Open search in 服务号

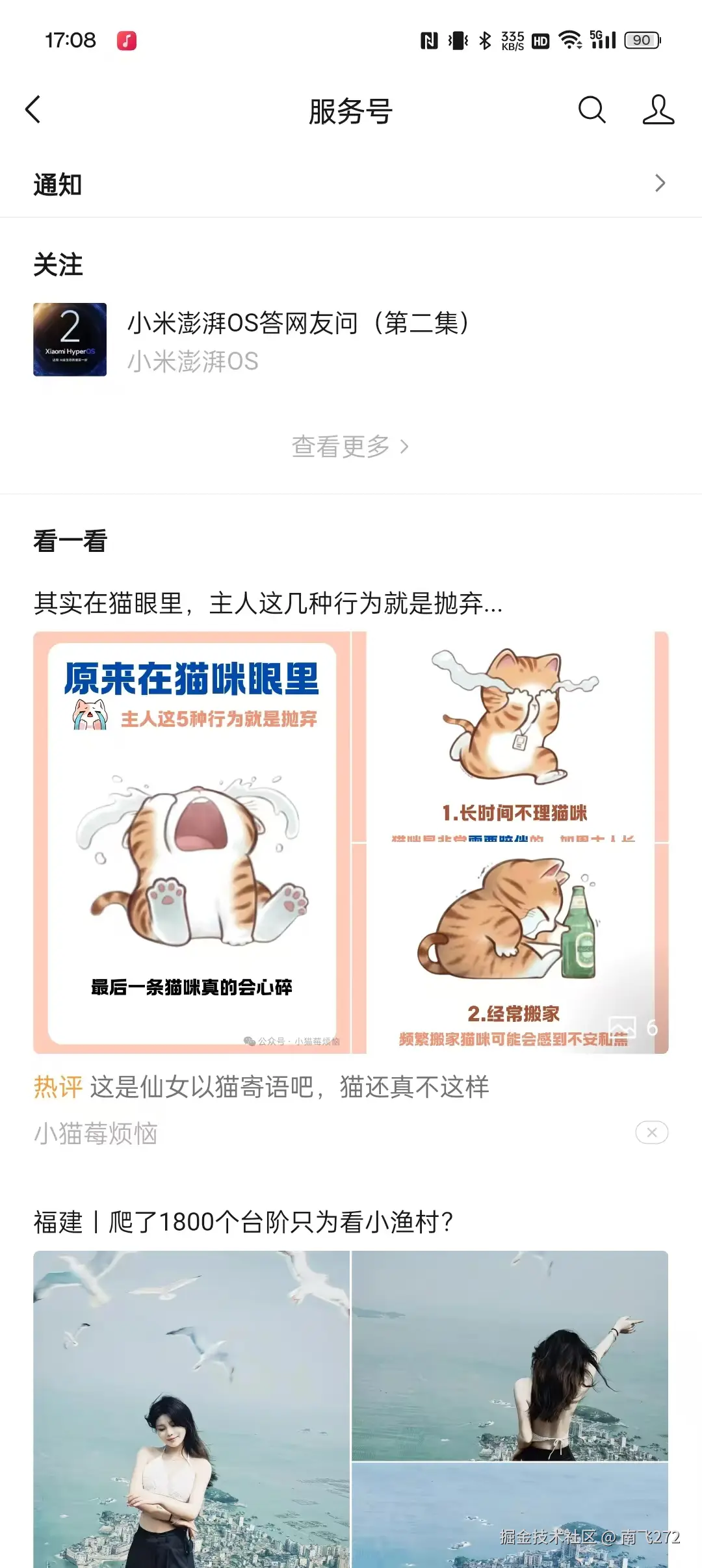pyautogui.click(x=591, y=109)
